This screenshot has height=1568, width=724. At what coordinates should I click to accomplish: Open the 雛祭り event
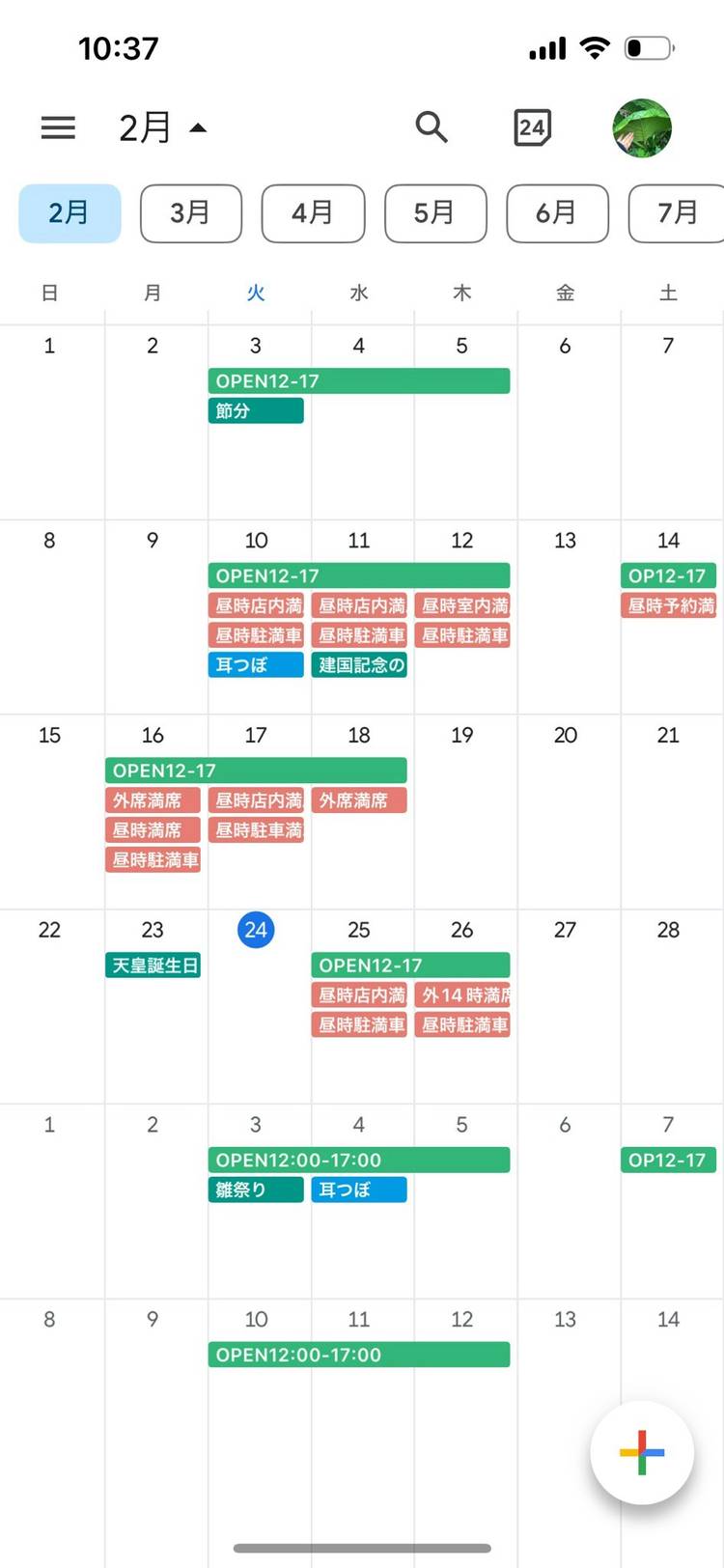coord(256,1190)
